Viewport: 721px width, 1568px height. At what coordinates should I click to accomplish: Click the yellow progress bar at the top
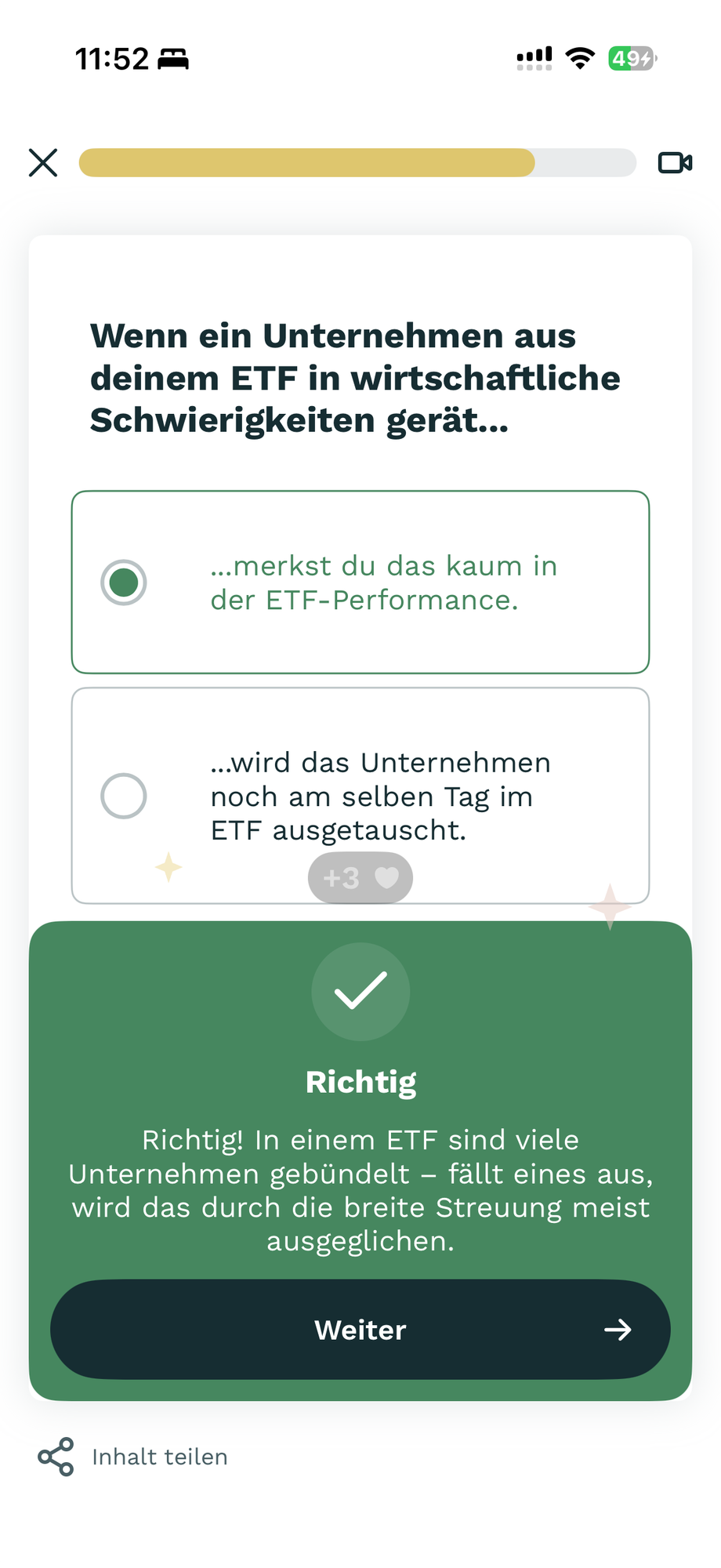(306, 163)
